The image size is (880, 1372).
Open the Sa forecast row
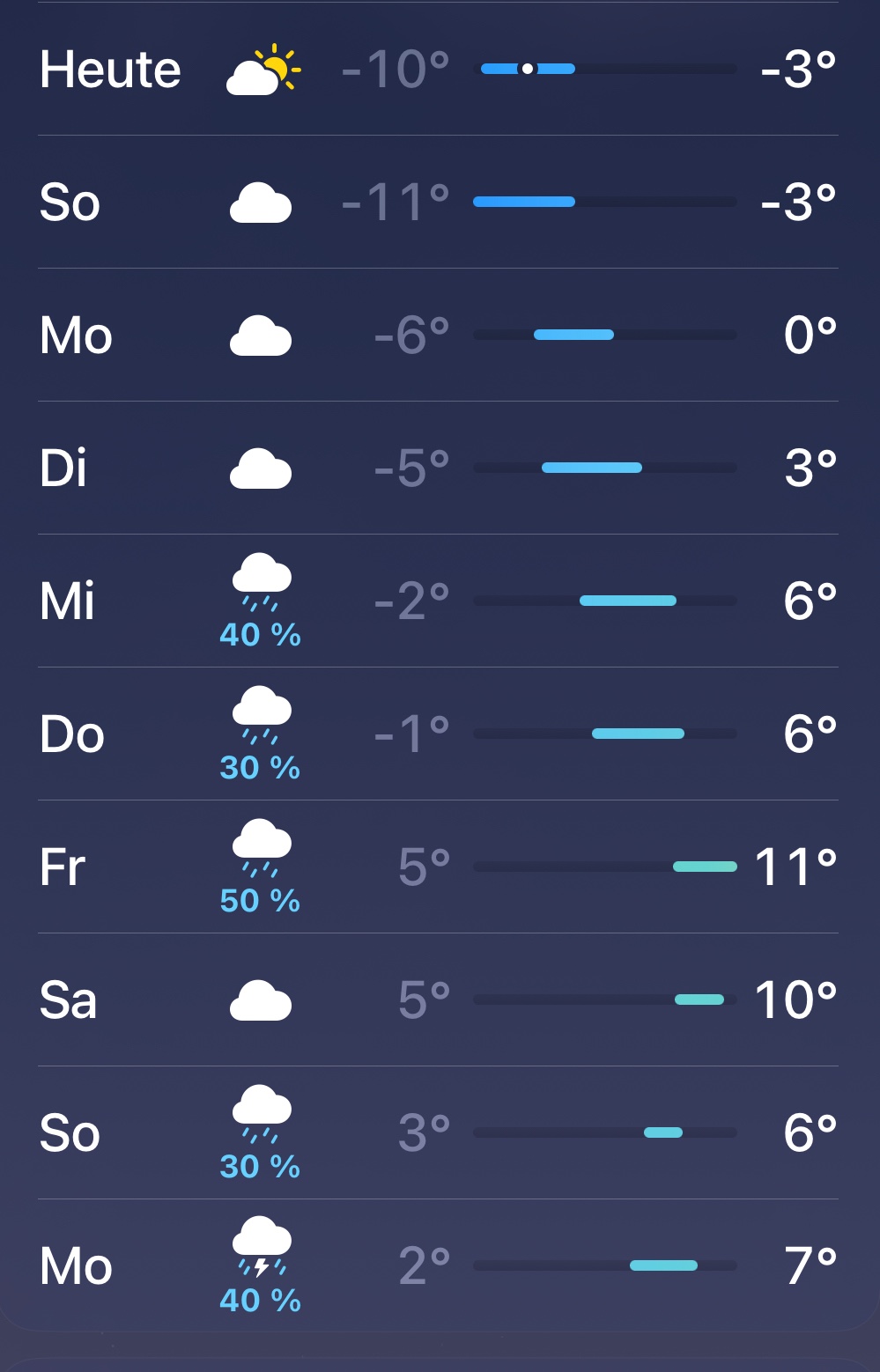[438, 999]
